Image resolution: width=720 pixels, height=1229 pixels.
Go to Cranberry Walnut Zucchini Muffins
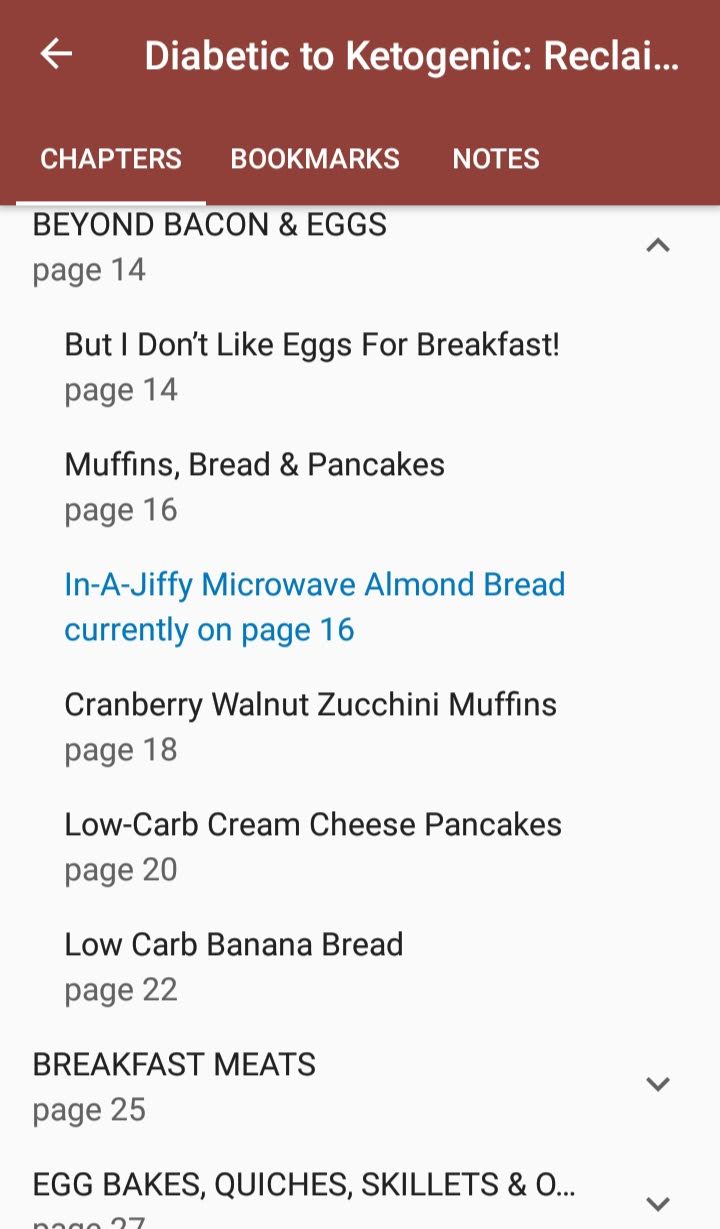tap(310, 726)
